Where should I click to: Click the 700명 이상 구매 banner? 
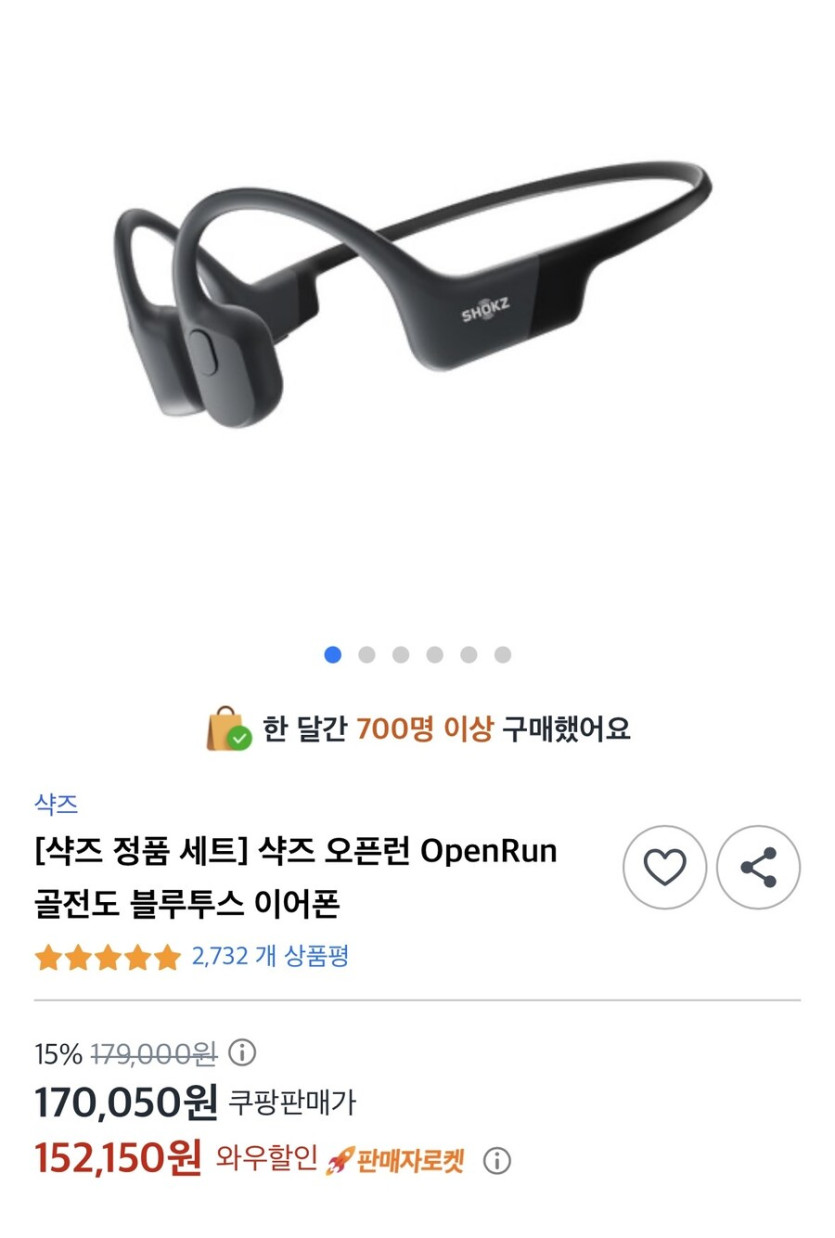pos(417,731)
